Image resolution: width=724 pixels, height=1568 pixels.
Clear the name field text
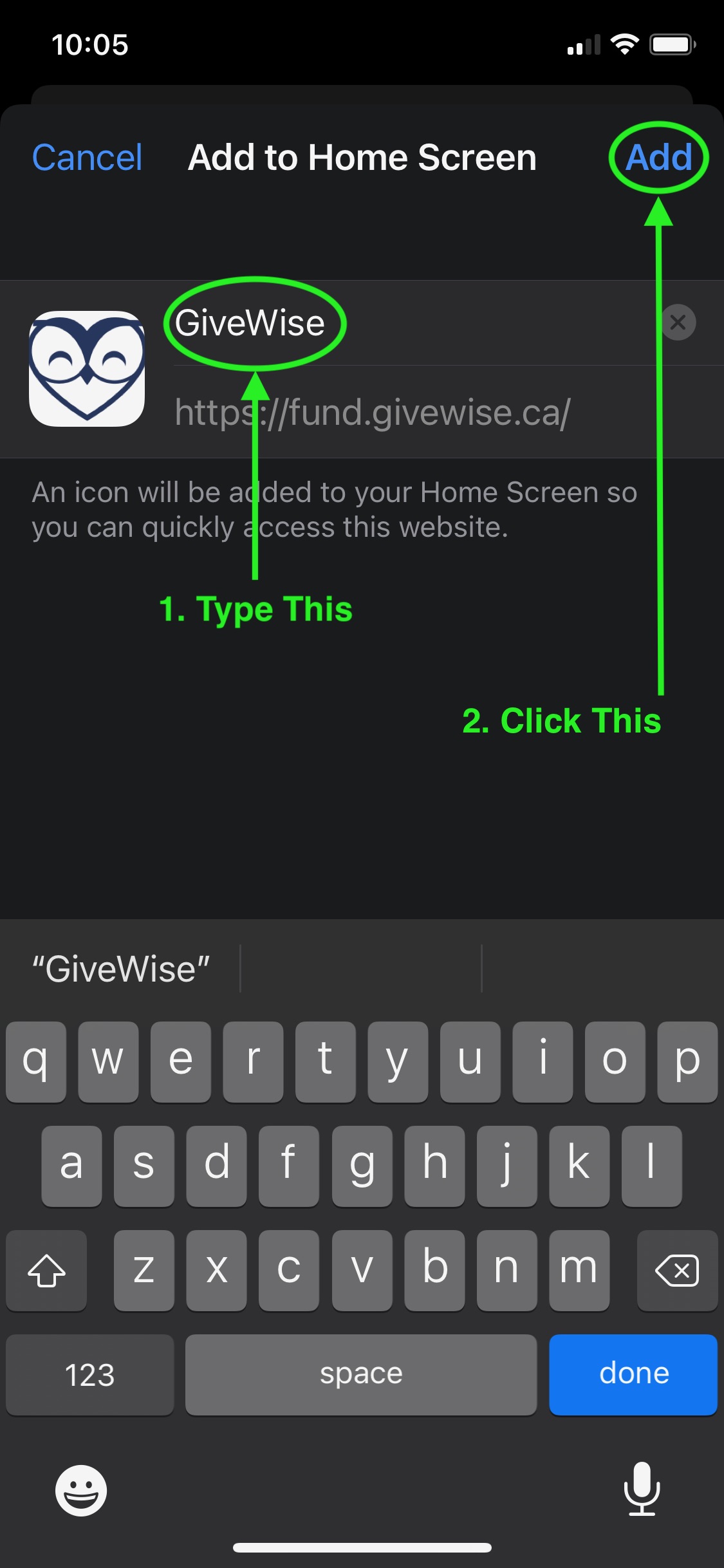678,322
